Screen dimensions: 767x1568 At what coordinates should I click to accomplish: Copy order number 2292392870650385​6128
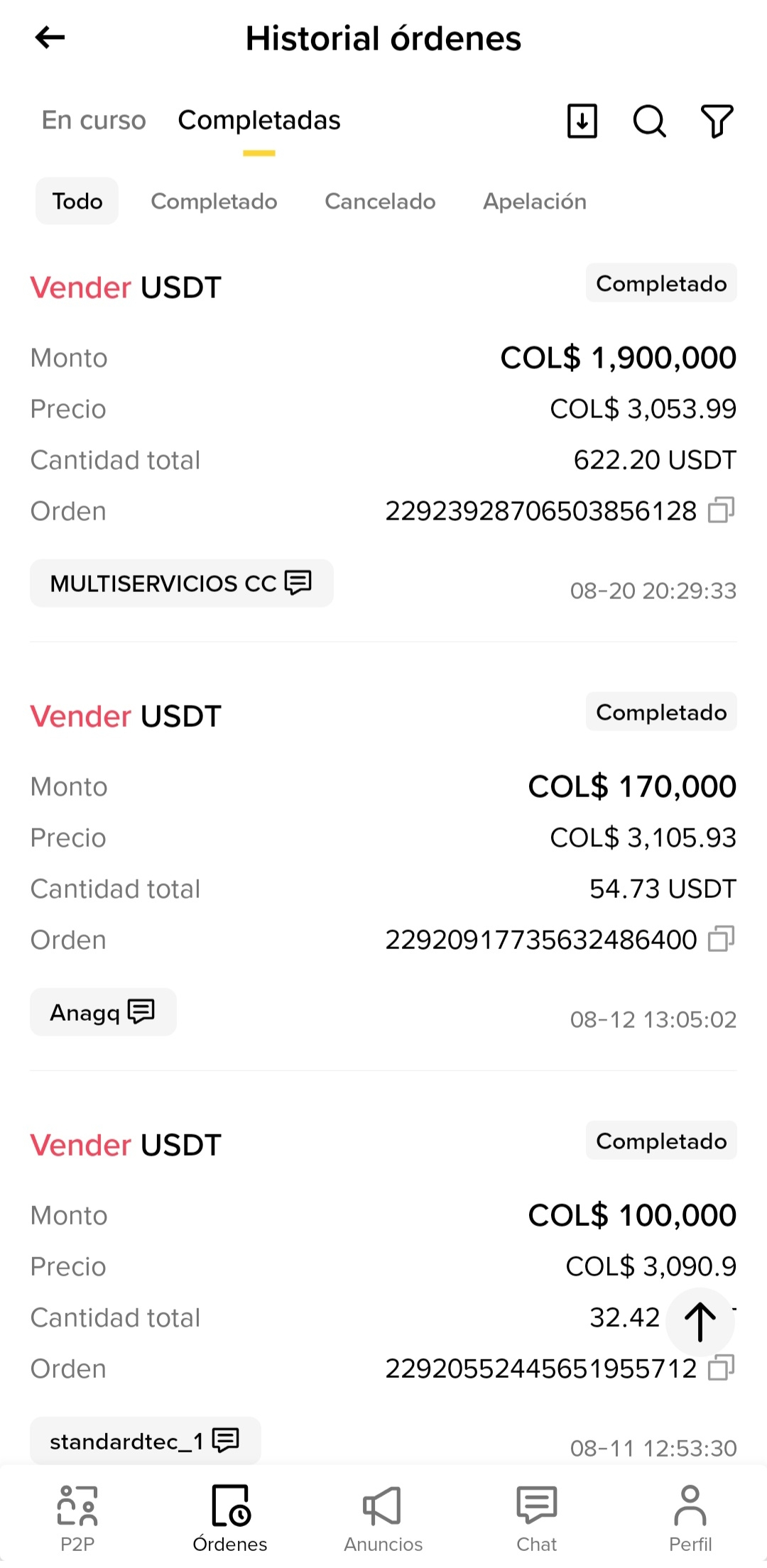[x=722, y=510]
